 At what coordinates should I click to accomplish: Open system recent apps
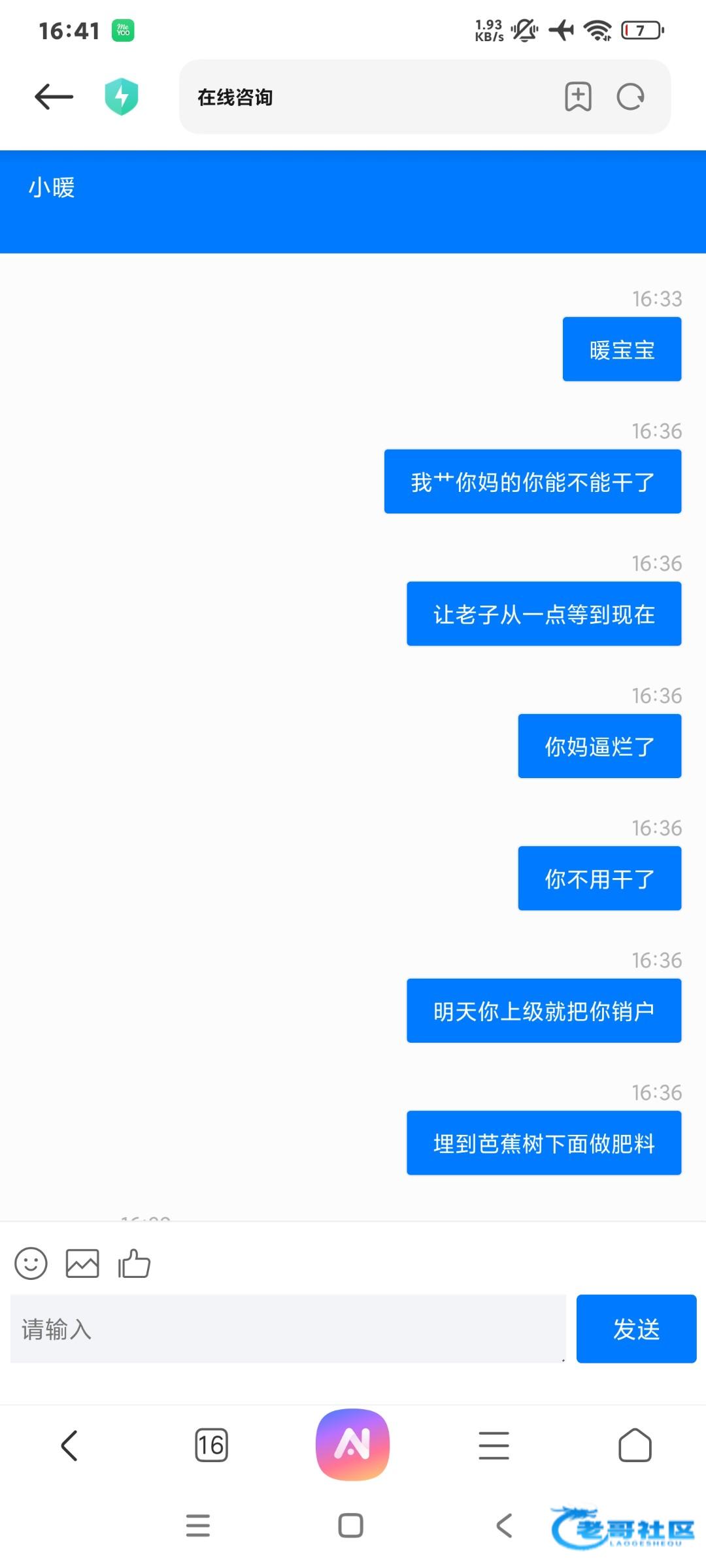(x=198, y=1526)
